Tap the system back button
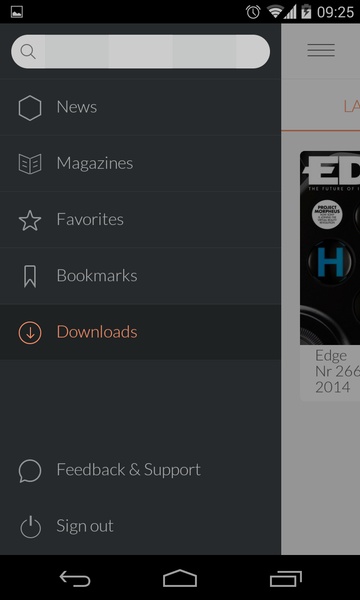 [75, 578]
